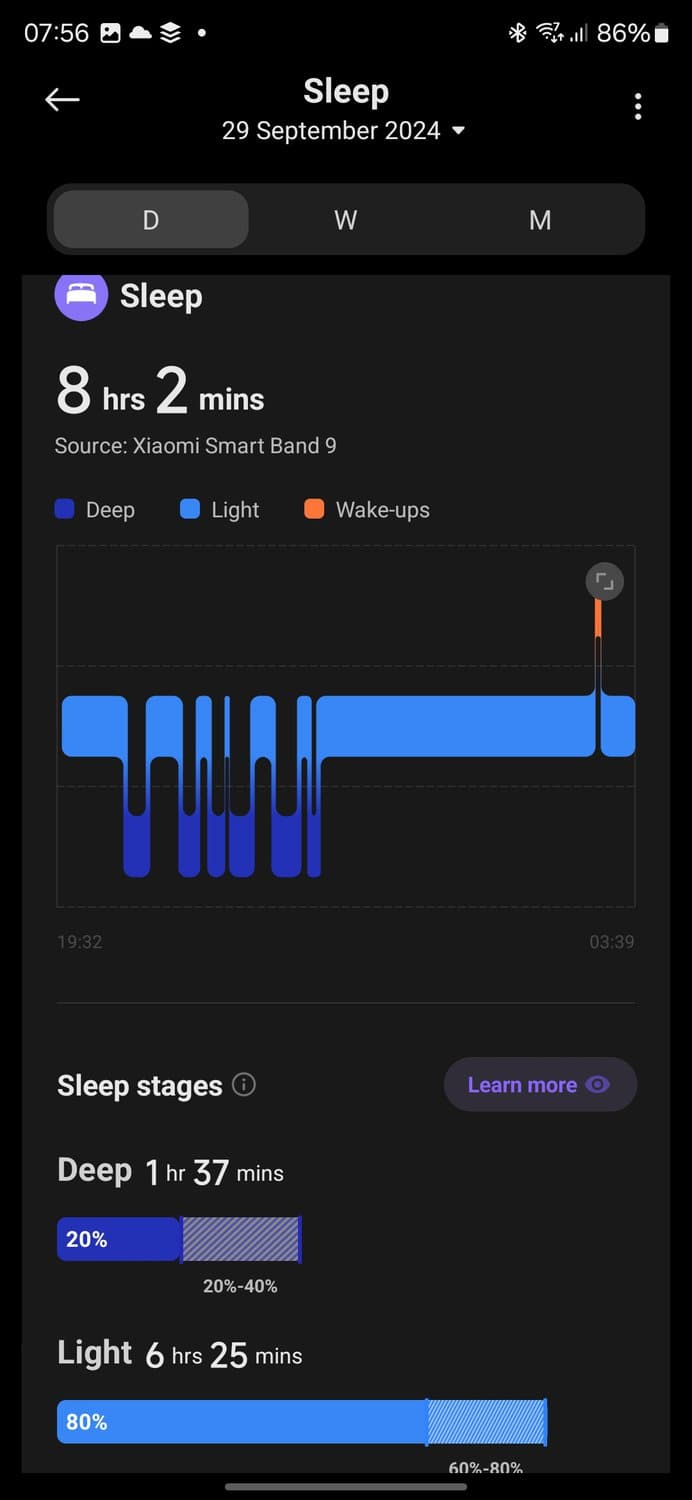
Task: Show info about Sleep stages
Action: [x=244, y=1085]
